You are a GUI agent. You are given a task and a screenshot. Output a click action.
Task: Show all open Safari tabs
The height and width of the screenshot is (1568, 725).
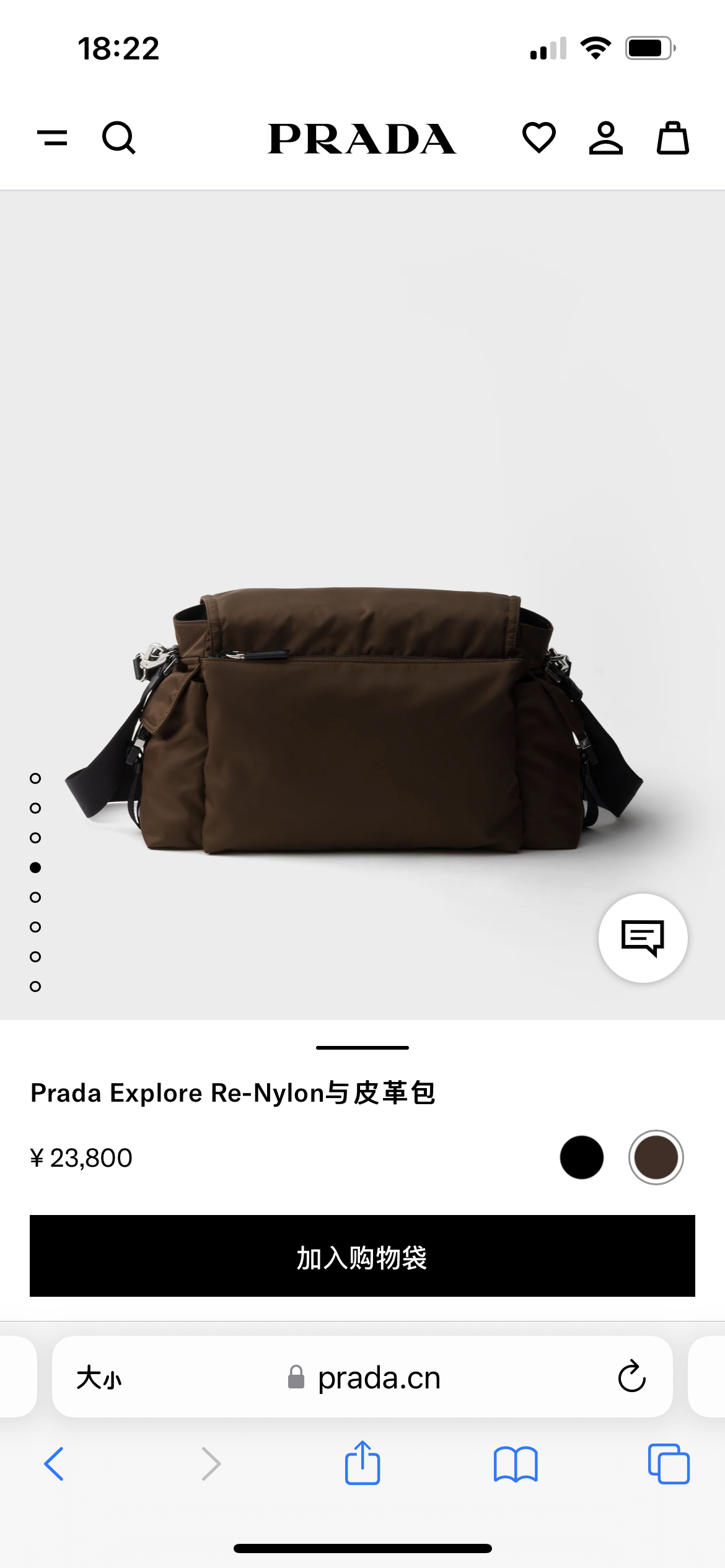668,1464
